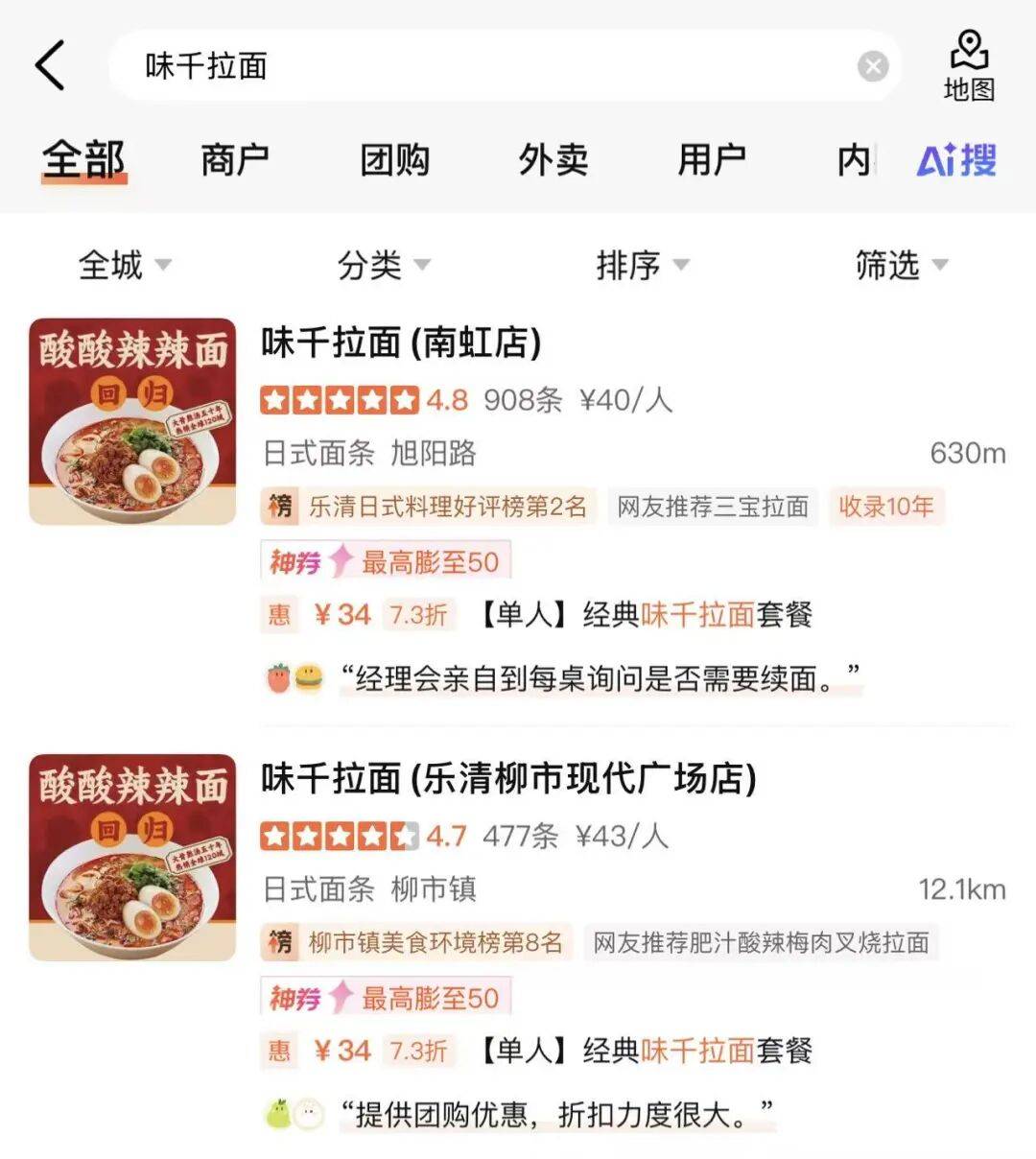Go back using the top-left arrow
This screenshot has width=1036, height=1159.
coord(50,65)
